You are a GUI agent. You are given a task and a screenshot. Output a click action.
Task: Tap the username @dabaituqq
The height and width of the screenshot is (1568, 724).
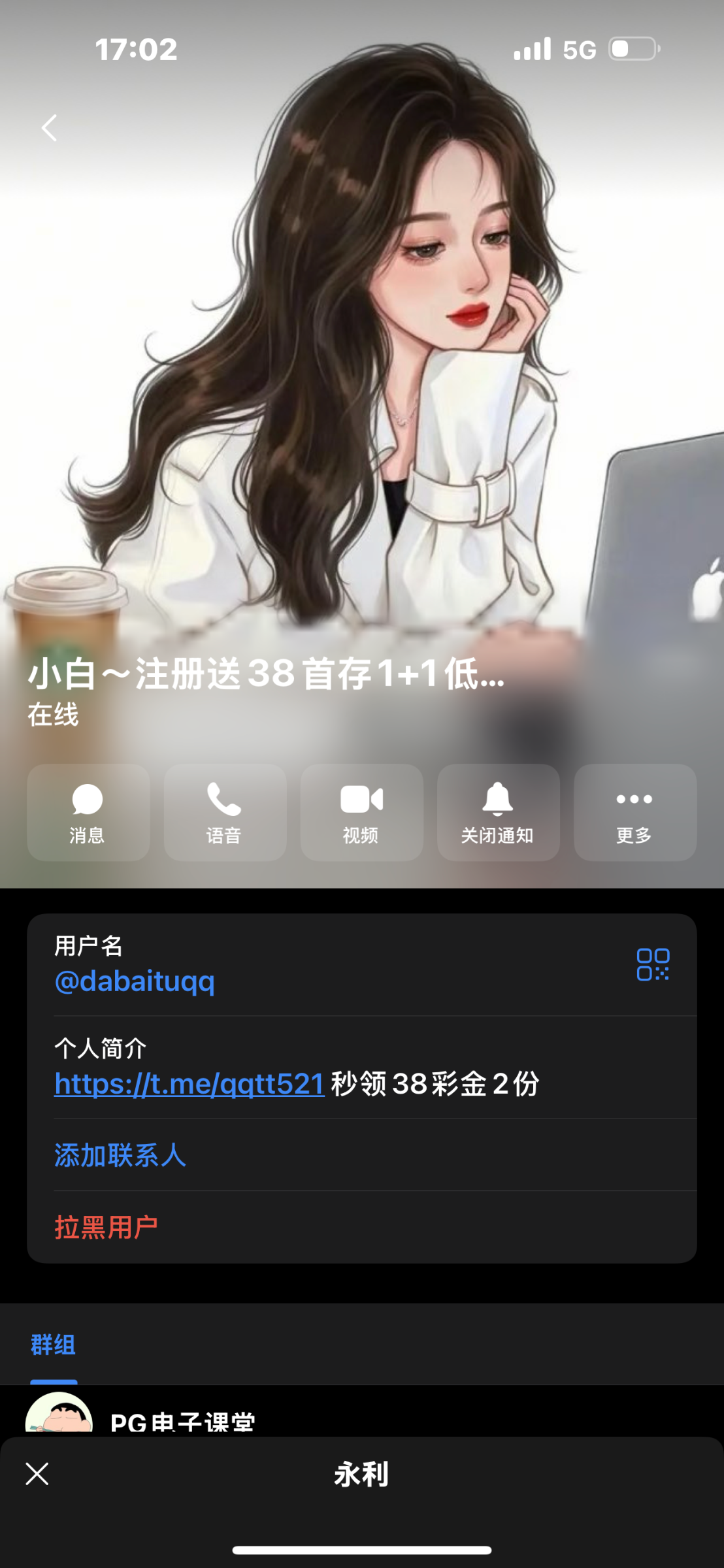(135, 981)
